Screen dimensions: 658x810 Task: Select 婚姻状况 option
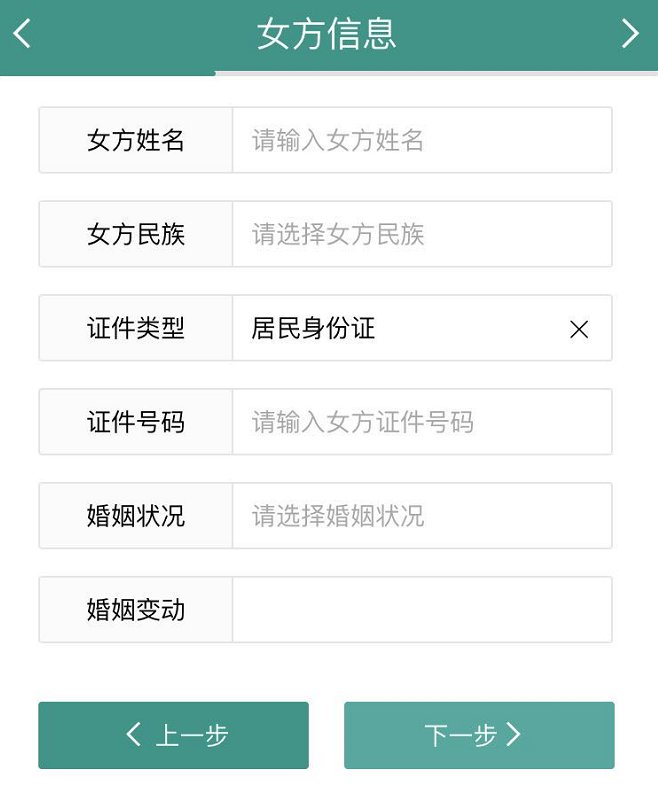421,516
